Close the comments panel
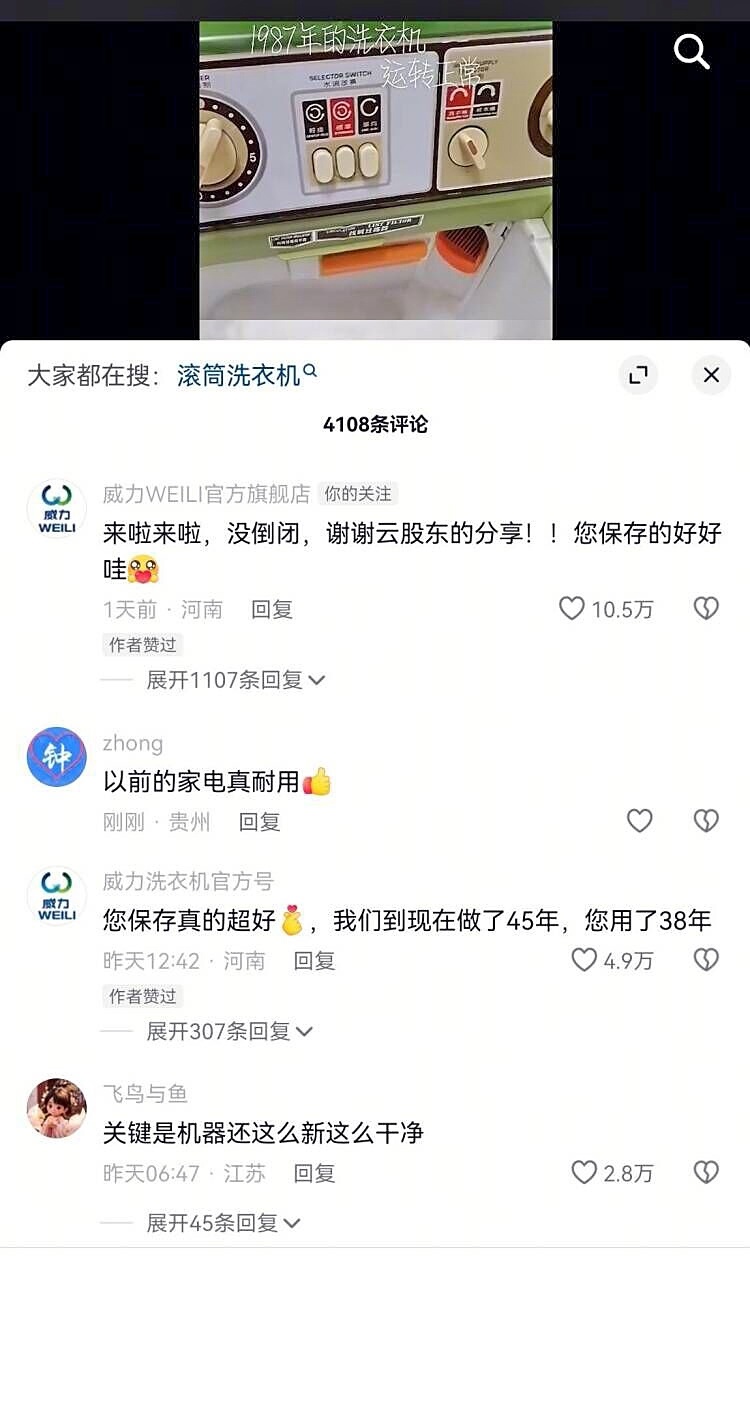Viewport: 750px width, 1409px height. 711,375
